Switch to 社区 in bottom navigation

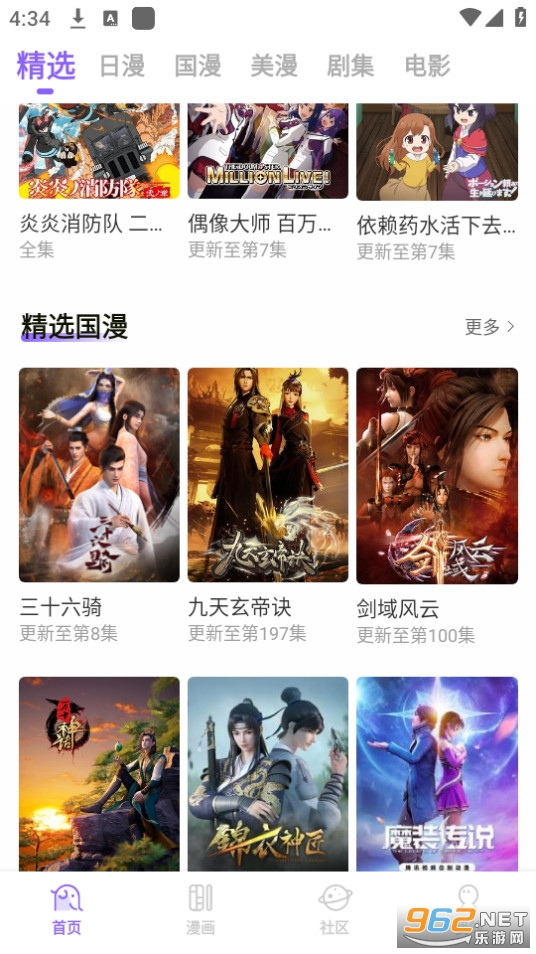click(x=335, y=910)
